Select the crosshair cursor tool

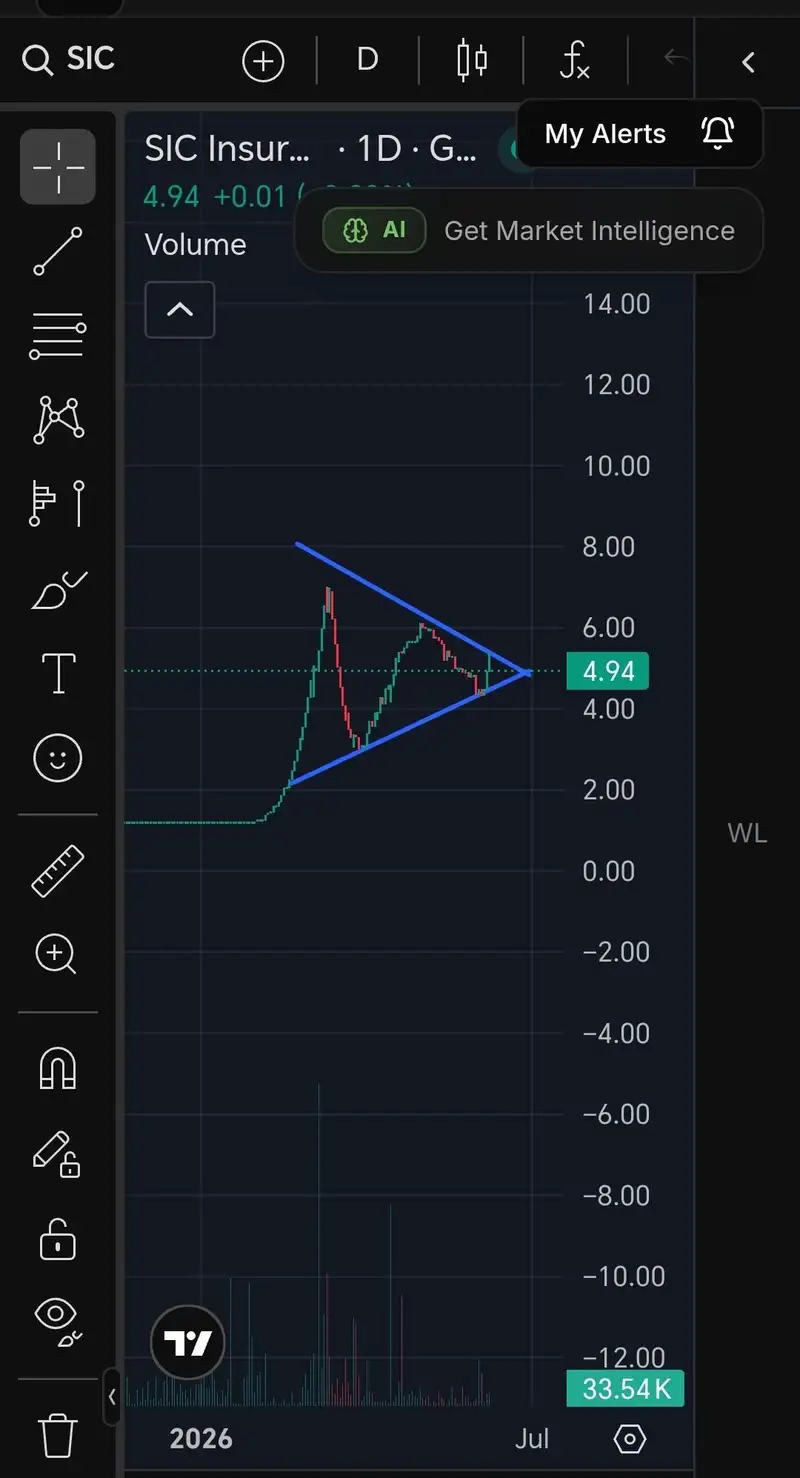[58, 167]
